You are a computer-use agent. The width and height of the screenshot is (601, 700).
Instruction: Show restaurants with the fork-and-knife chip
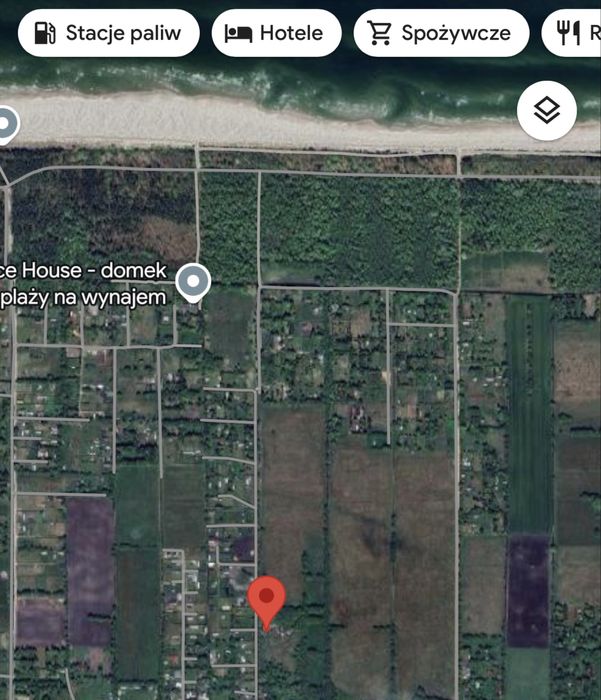[x=577, y=33]
